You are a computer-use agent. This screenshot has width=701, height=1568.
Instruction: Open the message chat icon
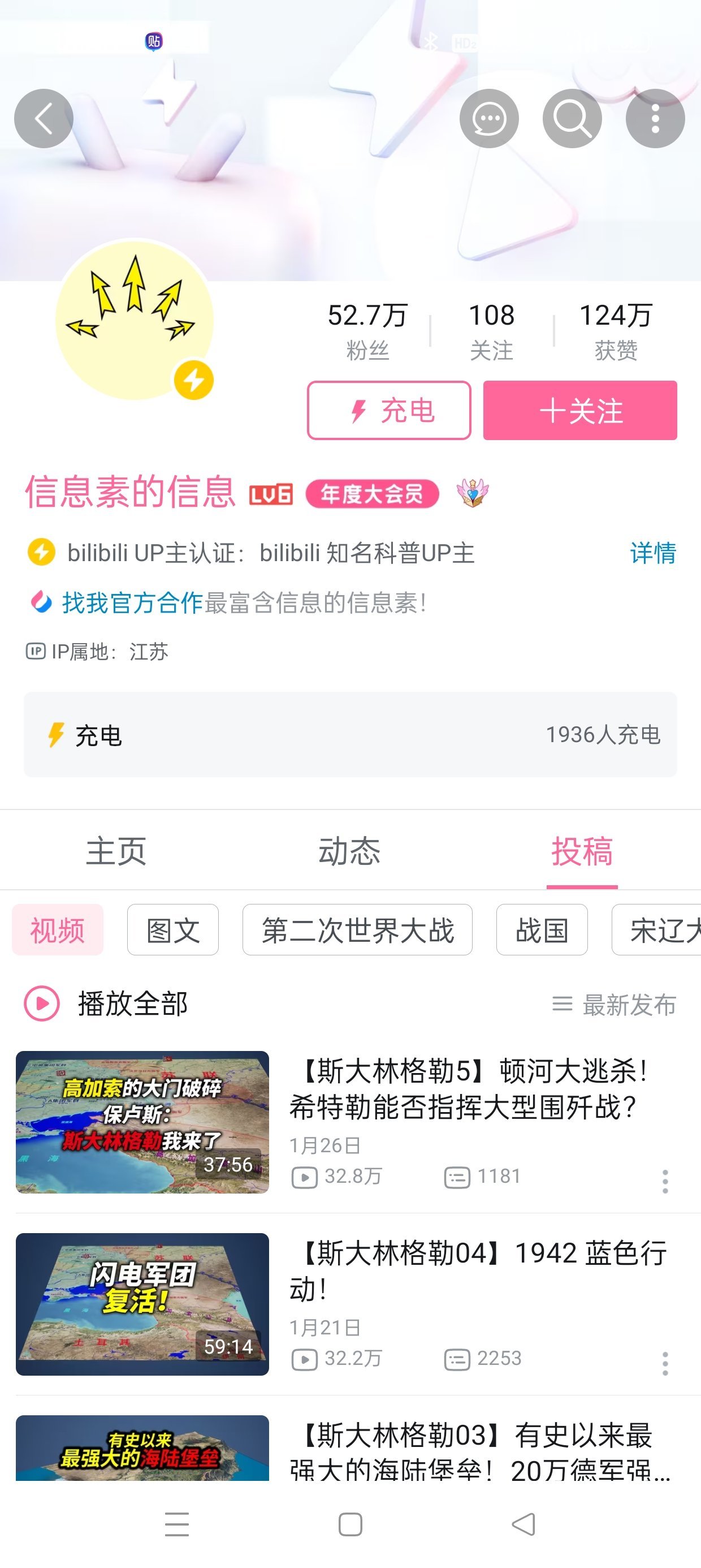click(x=489, y=119)
